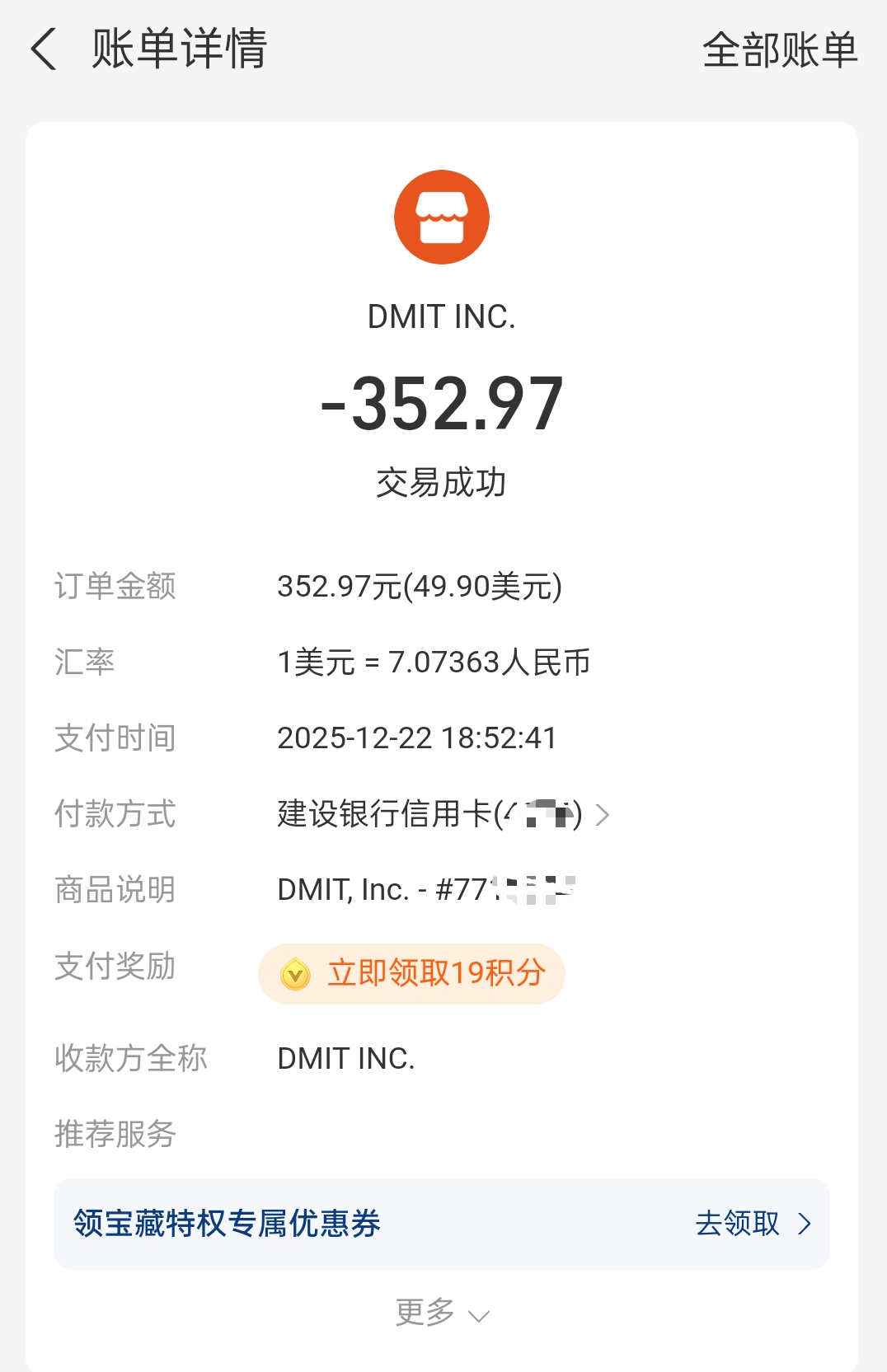Open 全部账单 to view all bills

[x=779, y=49]
